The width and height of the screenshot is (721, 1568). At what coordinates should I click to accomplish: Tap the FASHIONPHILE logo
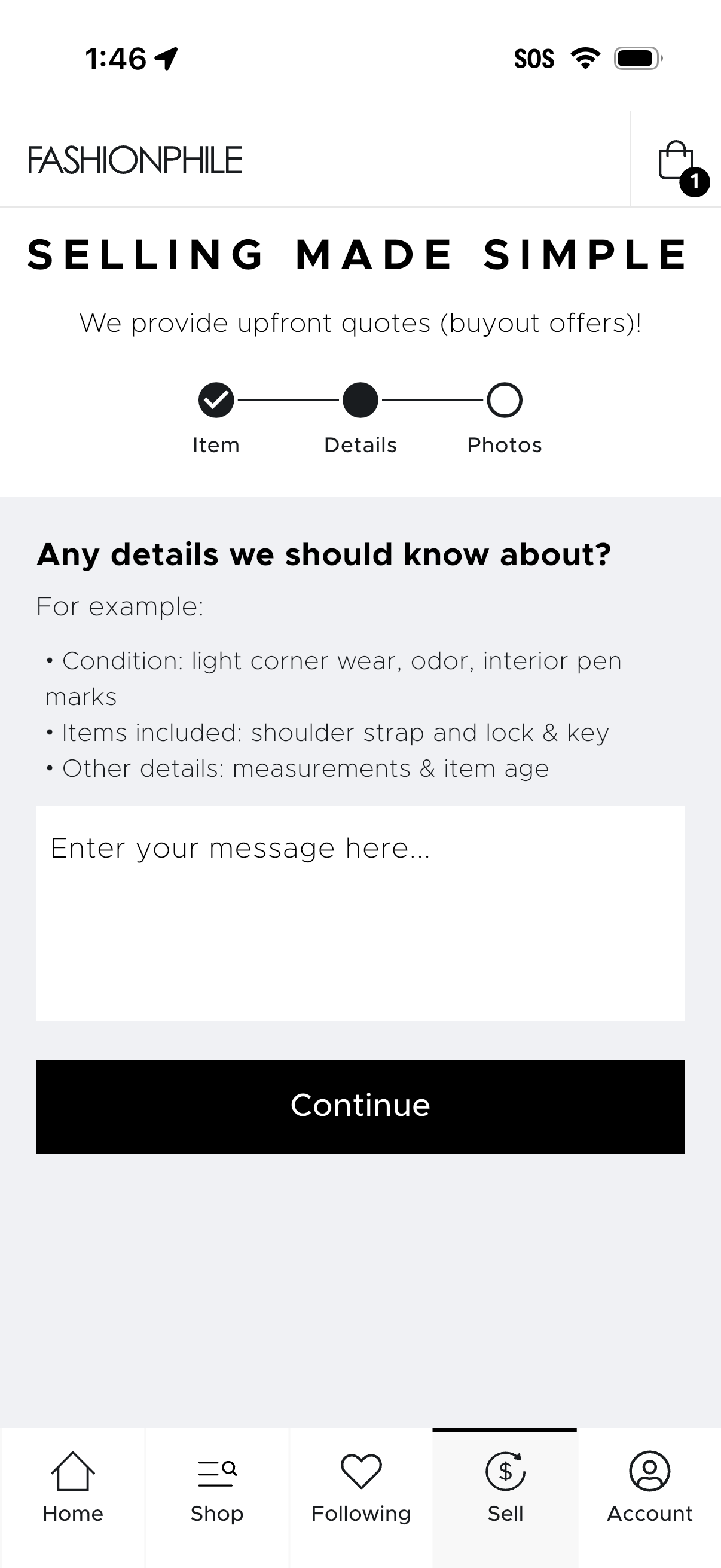pyautogui.click(x=134, y=160)
